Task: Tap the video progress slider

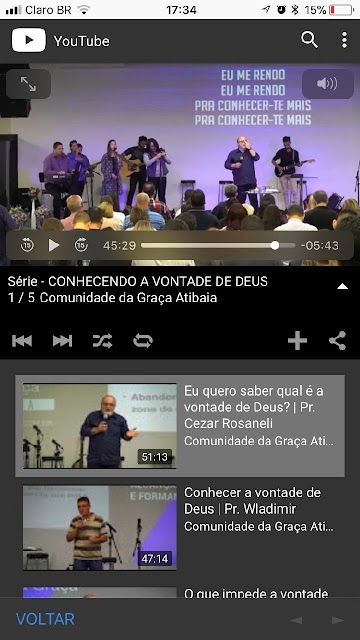Action: [x=218, y=245]
